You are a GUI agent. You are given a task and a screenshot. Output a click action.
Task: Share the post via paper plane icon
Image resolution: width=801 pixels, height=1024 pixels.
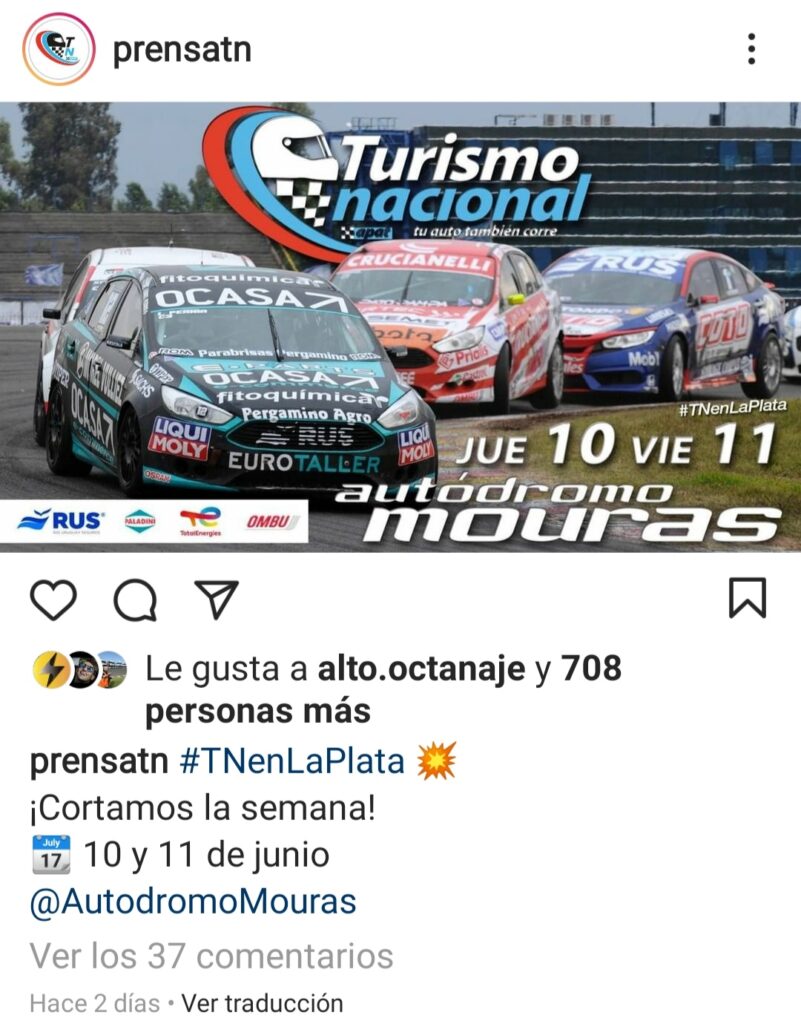pyautogui.click(x=215, y=599)
